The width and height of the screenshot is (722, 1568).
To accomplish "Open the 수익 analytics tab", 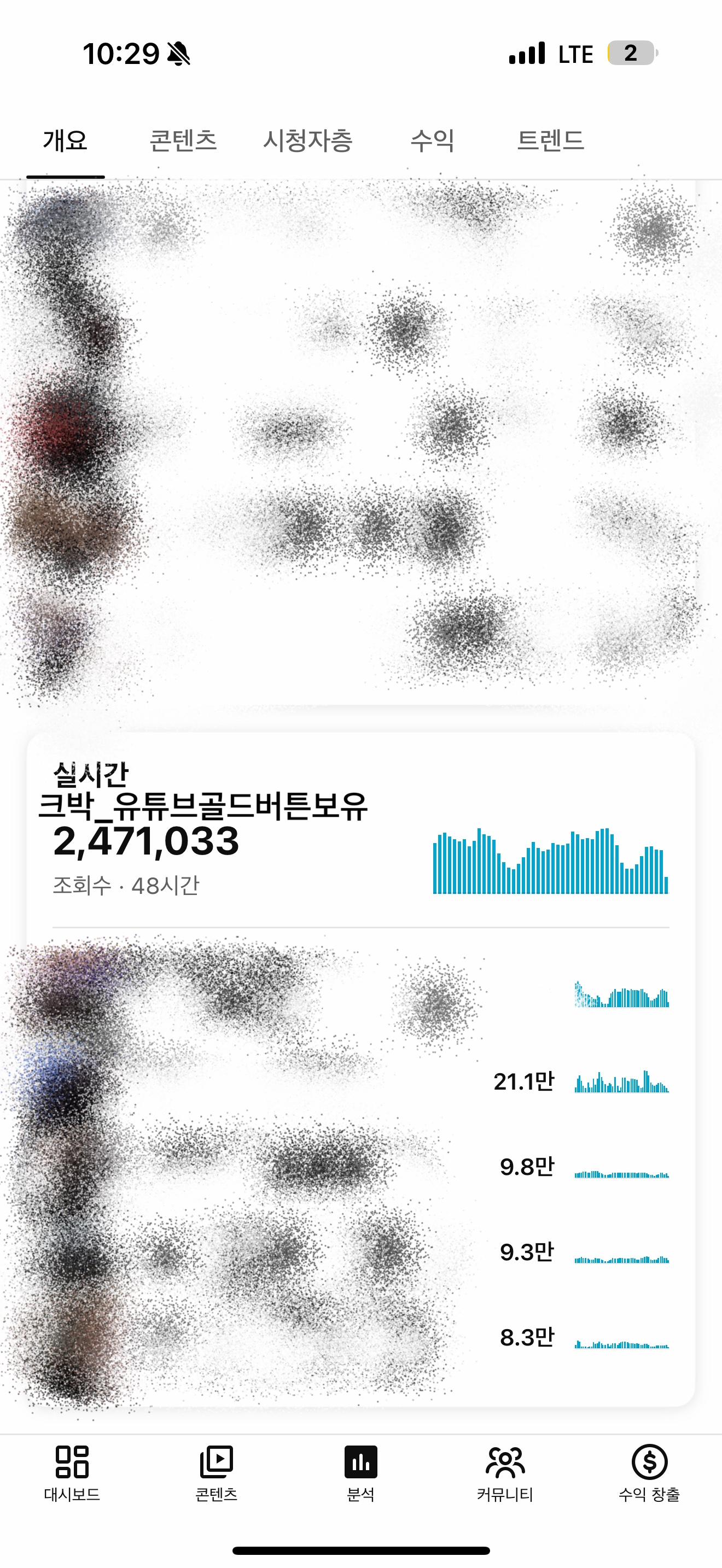I will 432,141.
